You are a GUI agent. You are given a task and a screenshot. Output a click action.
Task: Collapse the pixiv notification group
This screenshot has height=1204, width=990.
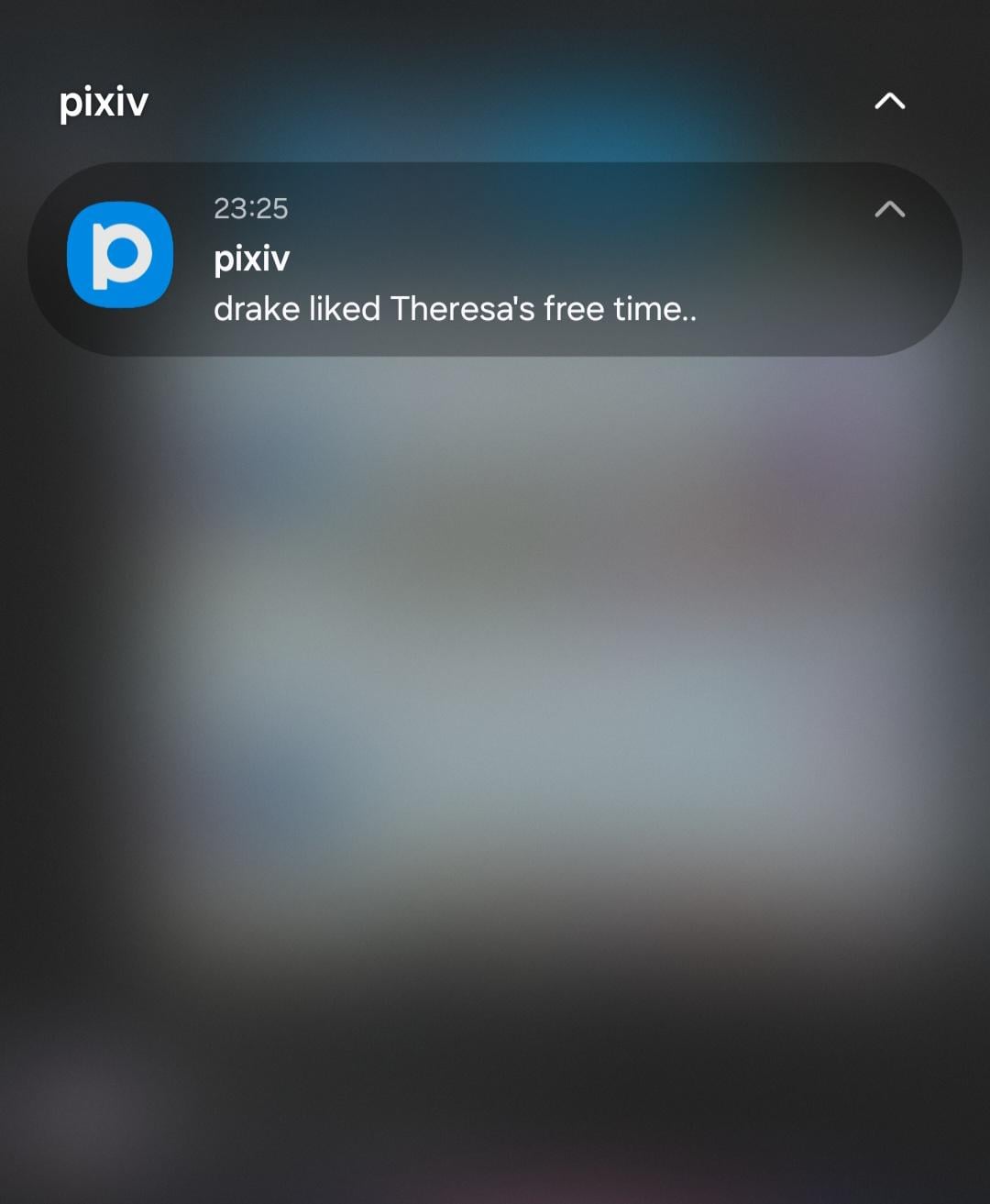pyautogui.click(x=889, y=101)
